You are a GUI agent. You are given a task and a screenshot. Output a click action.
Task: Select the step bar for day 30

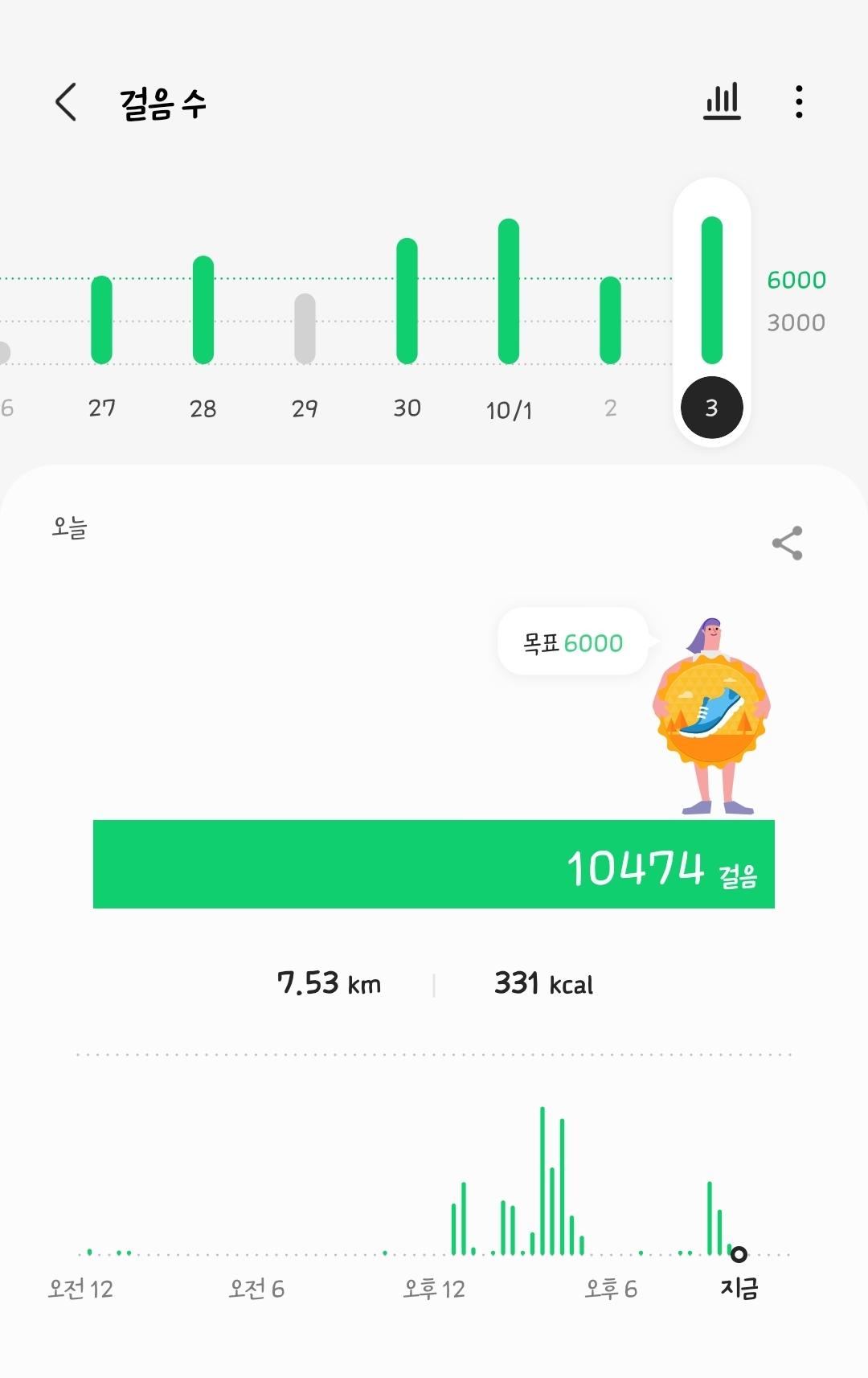point(407,301)
